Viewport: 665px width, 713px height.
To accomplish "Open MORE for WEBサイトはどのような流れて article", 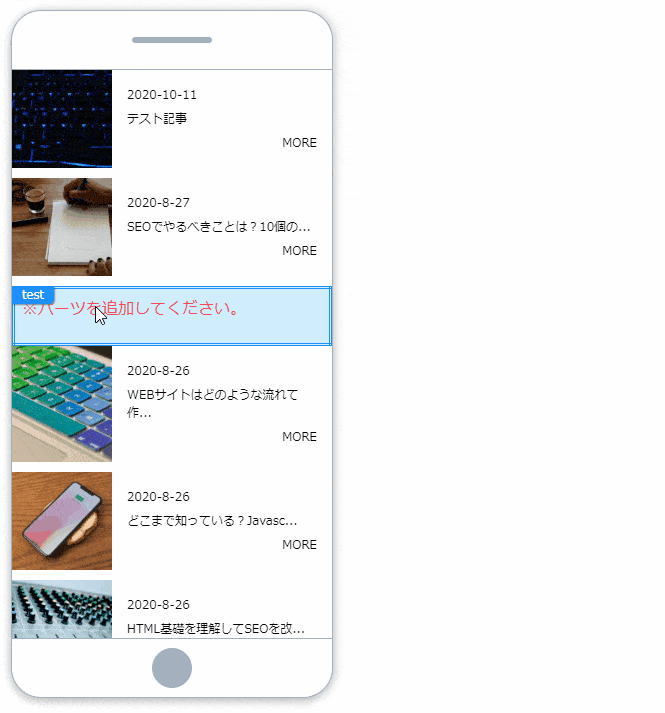I will point(299,437).
